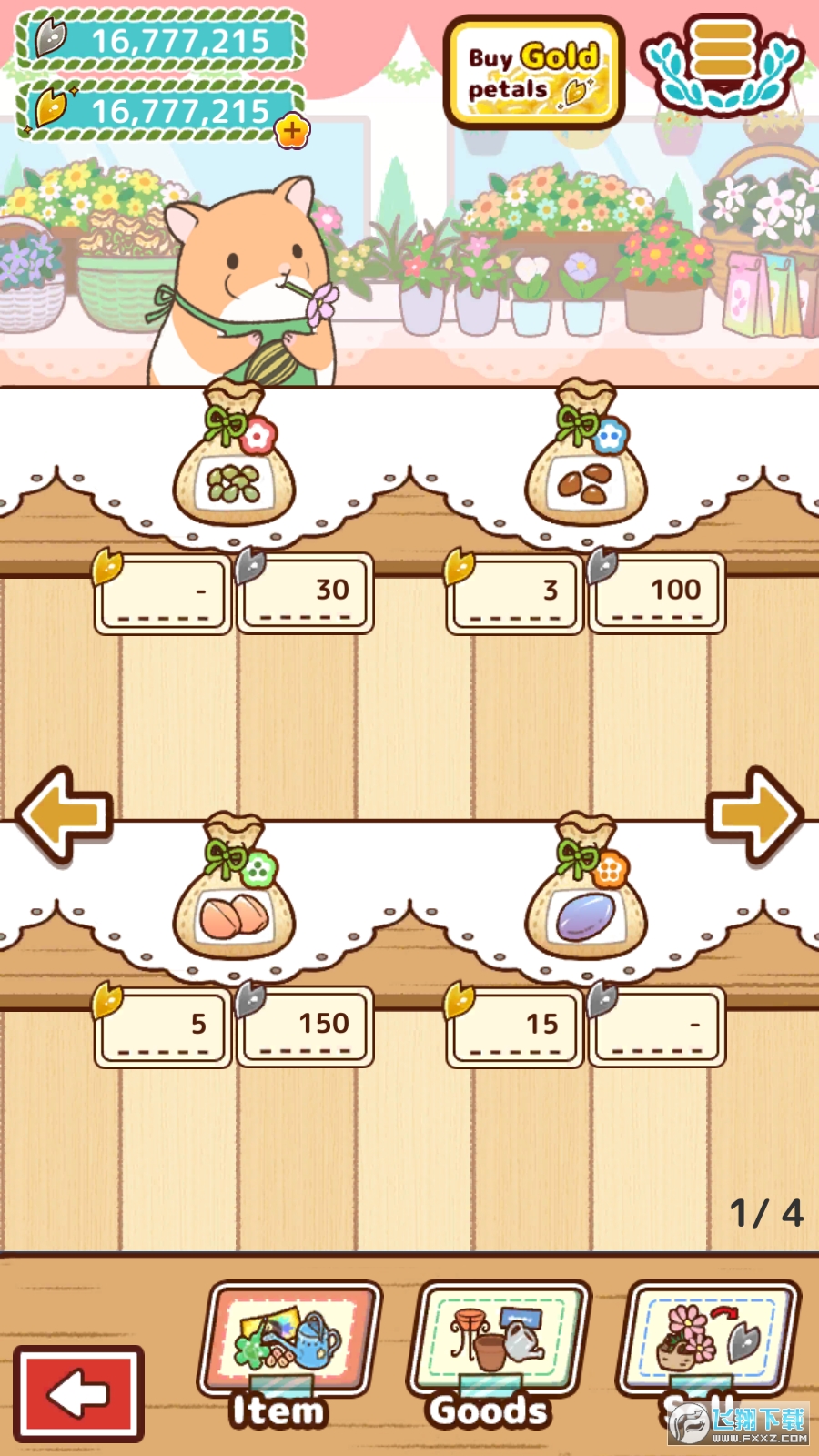Add gold petals with the plus icon
The image size is (819, 1456).
(x=292, y=131)
